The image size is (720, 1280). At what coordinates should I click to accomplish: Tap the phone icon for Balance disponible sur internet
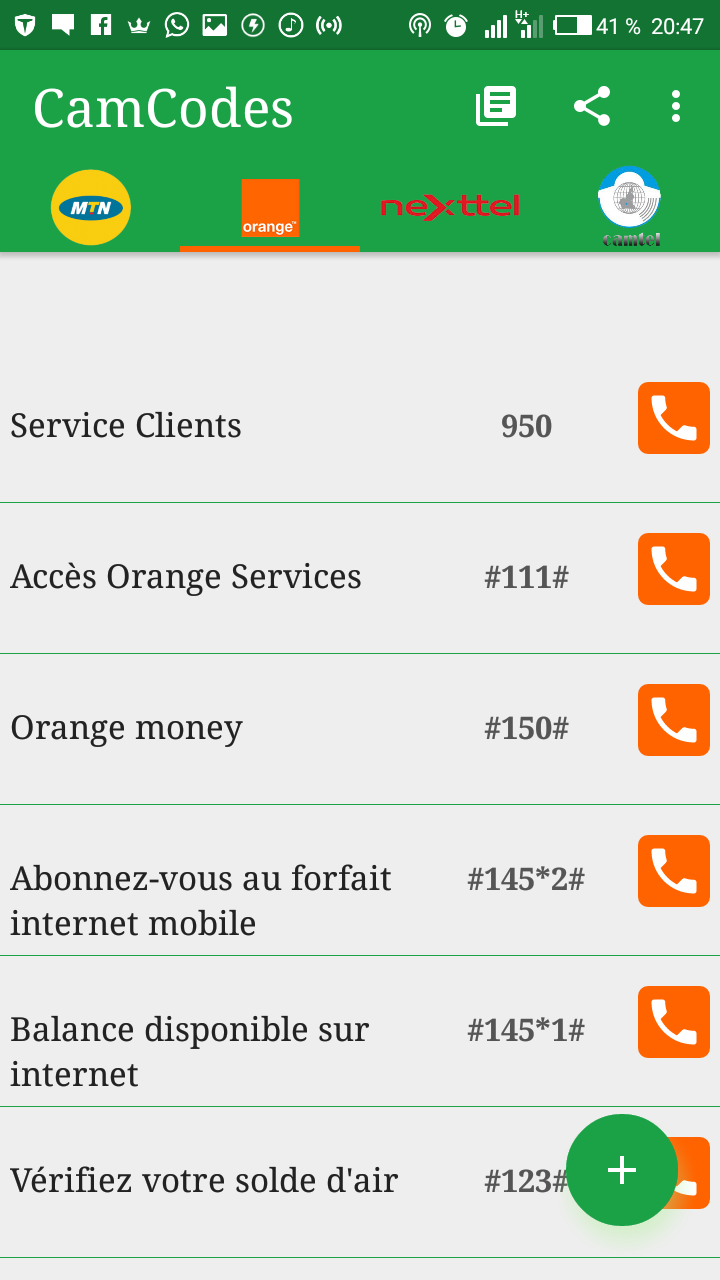(x=673, y=1021)
